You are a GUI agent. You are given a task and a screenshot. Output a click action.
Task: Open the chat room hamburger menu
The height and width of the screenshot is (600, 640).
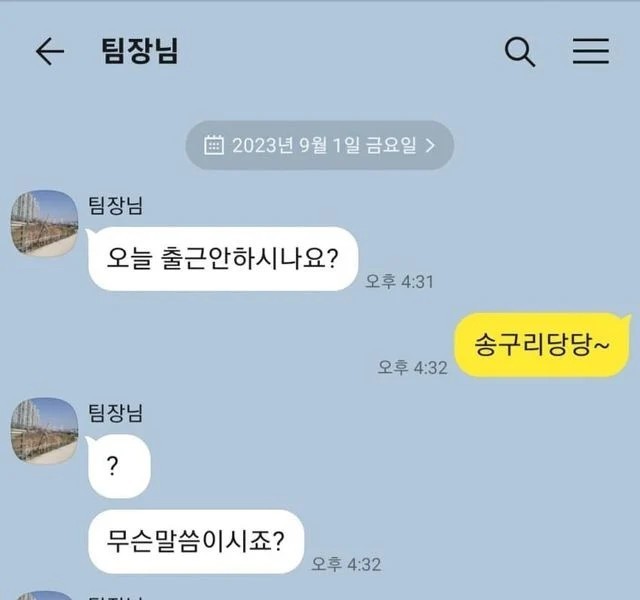[590, 52]
